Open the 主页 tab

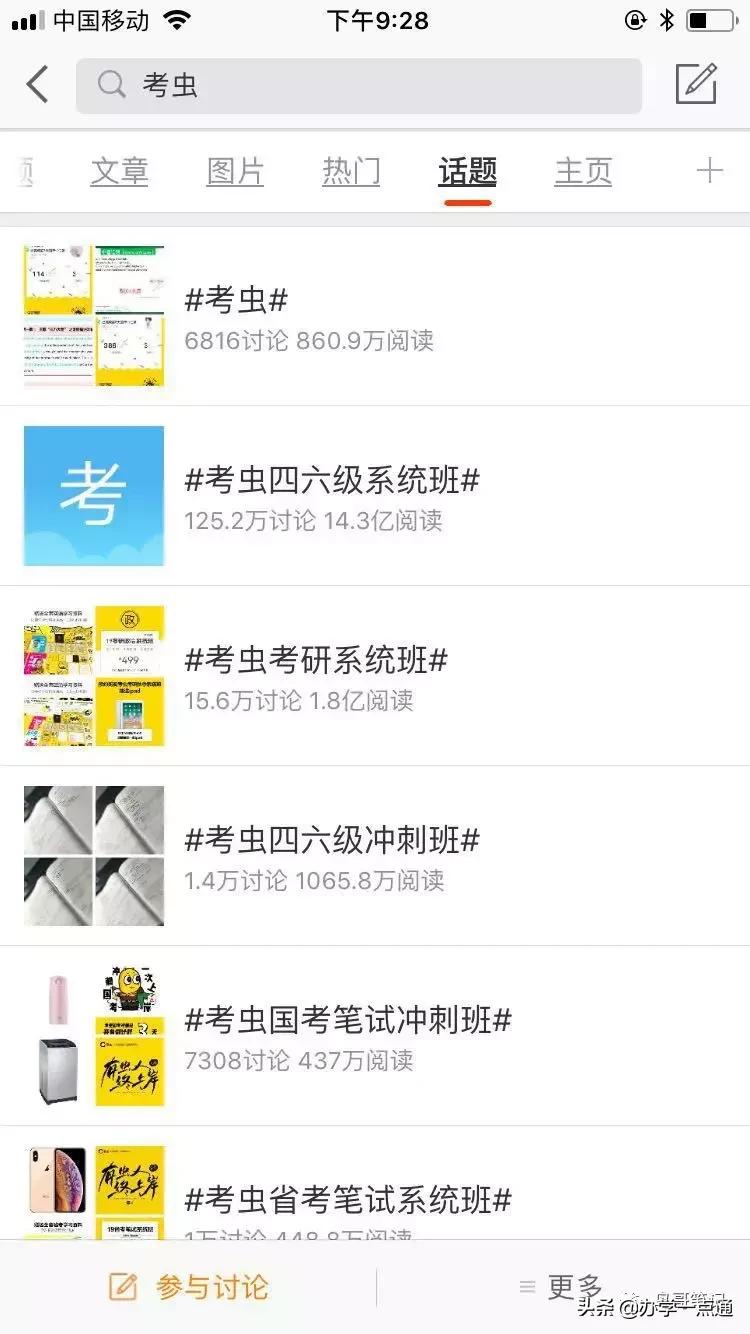[583, 171]
